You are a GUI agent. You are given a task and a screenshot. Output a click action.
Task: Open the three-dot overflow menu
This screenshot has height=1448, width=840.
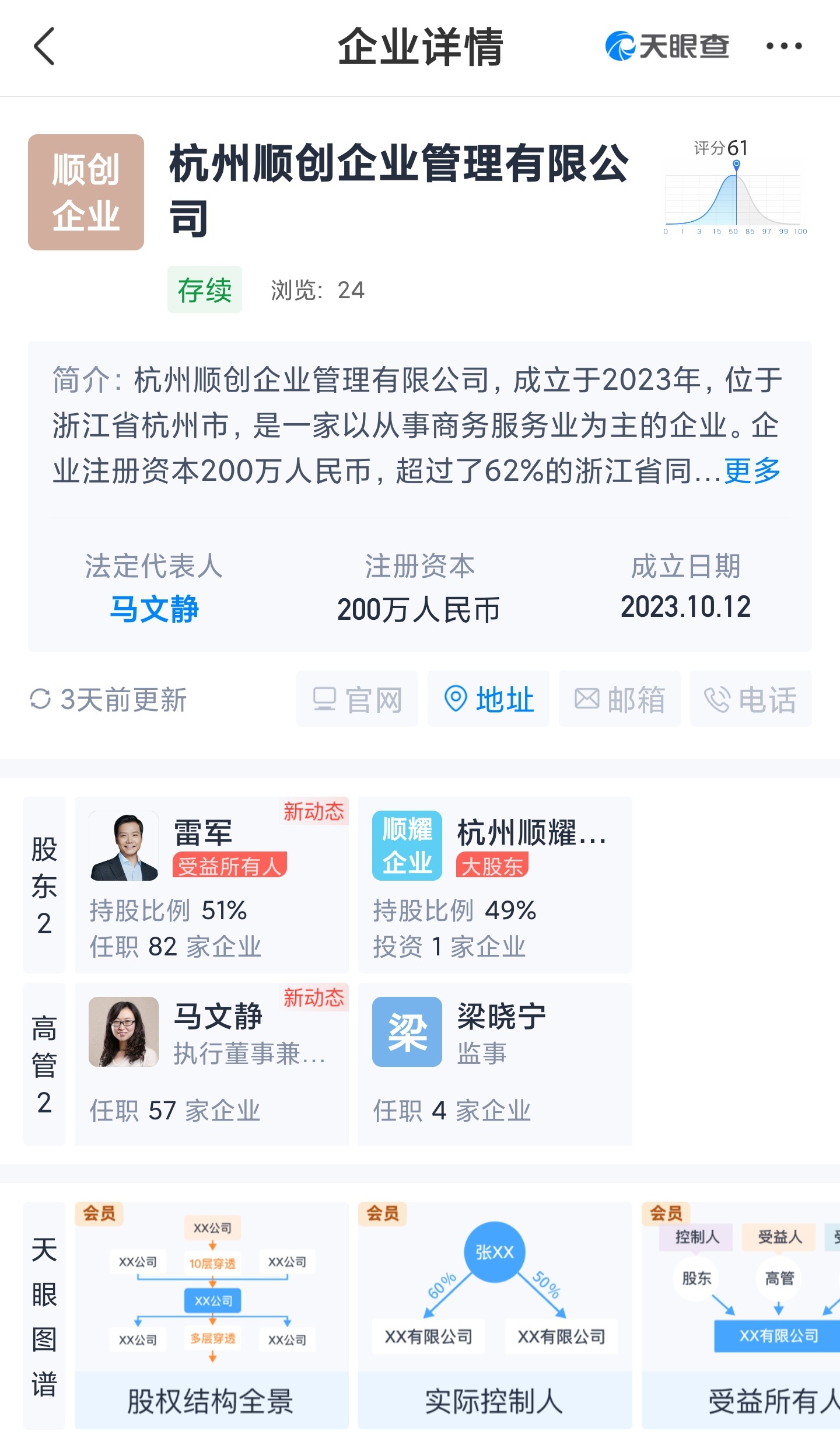pos(783,46)
